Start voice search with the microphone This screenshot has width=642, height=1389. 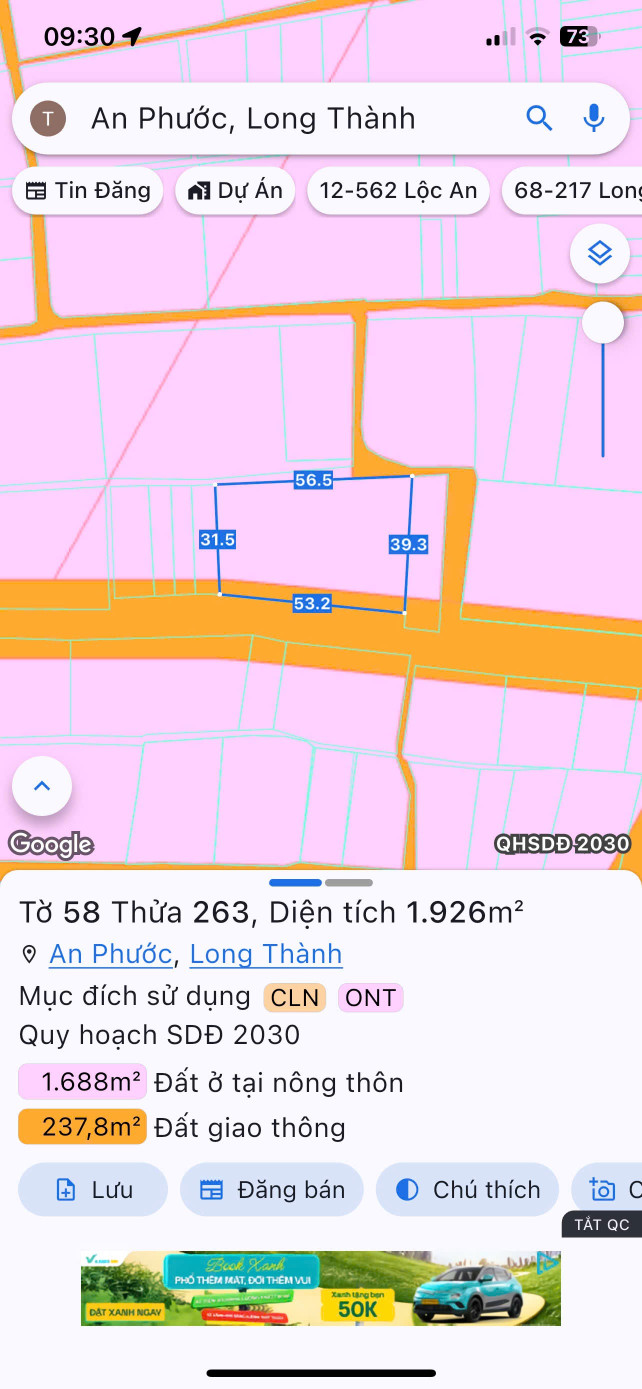click(x=594, y=118)
